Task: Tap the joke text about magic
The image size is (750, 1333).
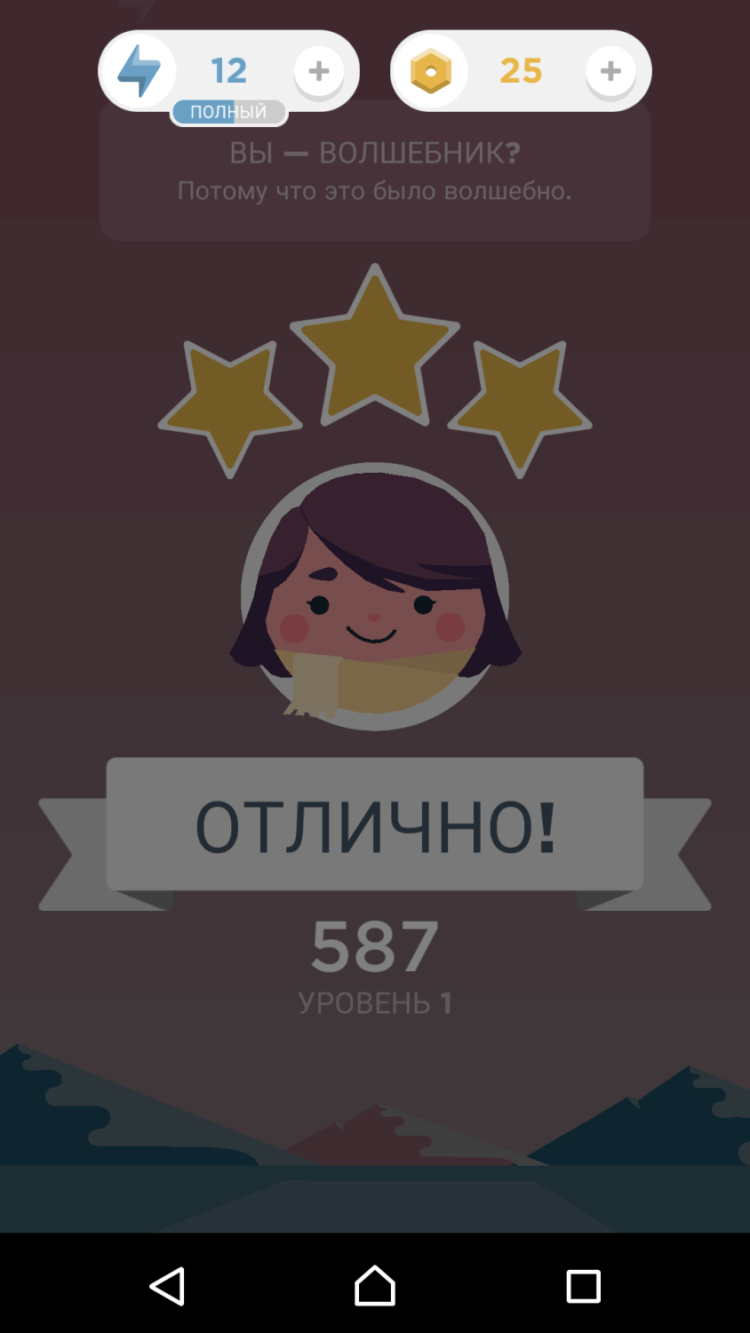Action: click(x=374, y=191)
